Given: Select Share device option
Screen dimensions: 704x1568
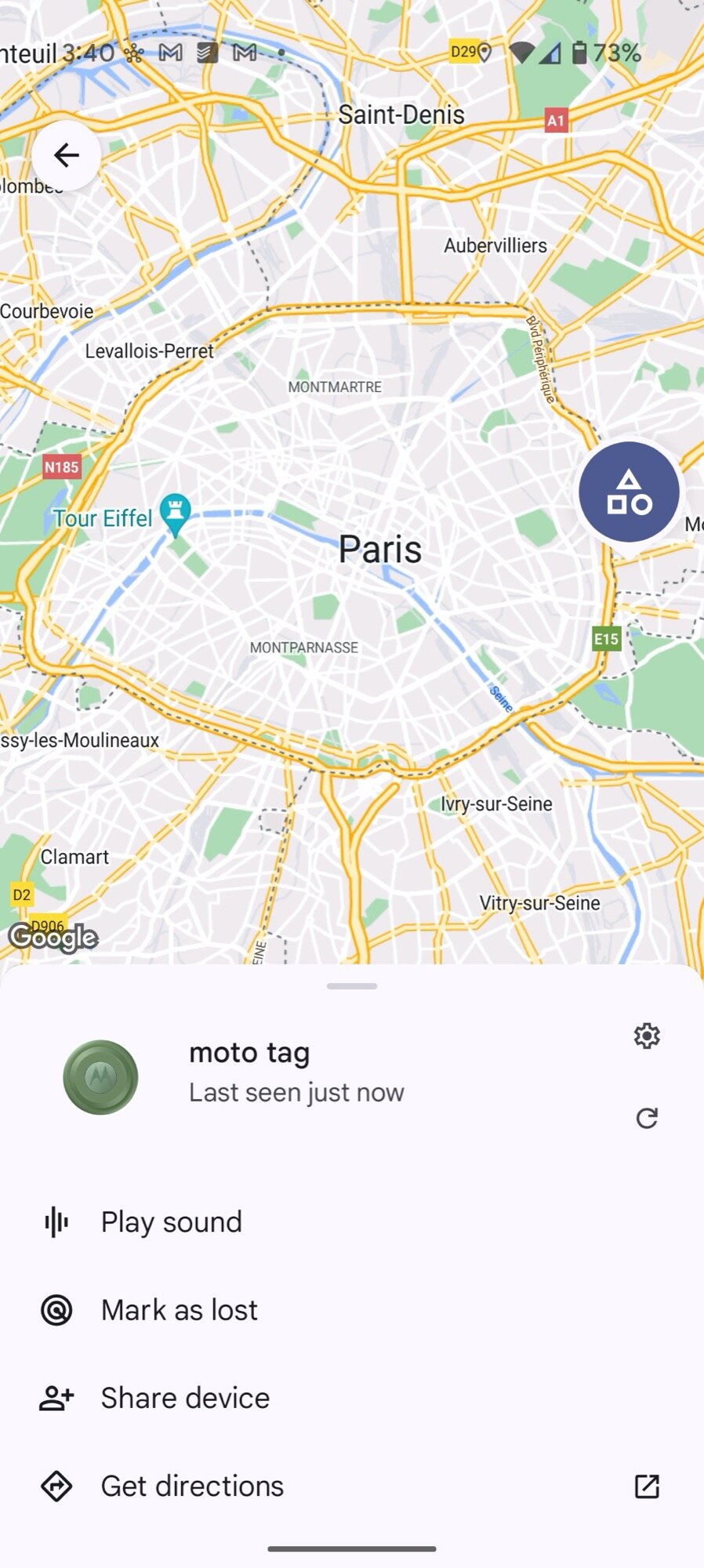Looking at the screenshot, I should (185, 1398).
